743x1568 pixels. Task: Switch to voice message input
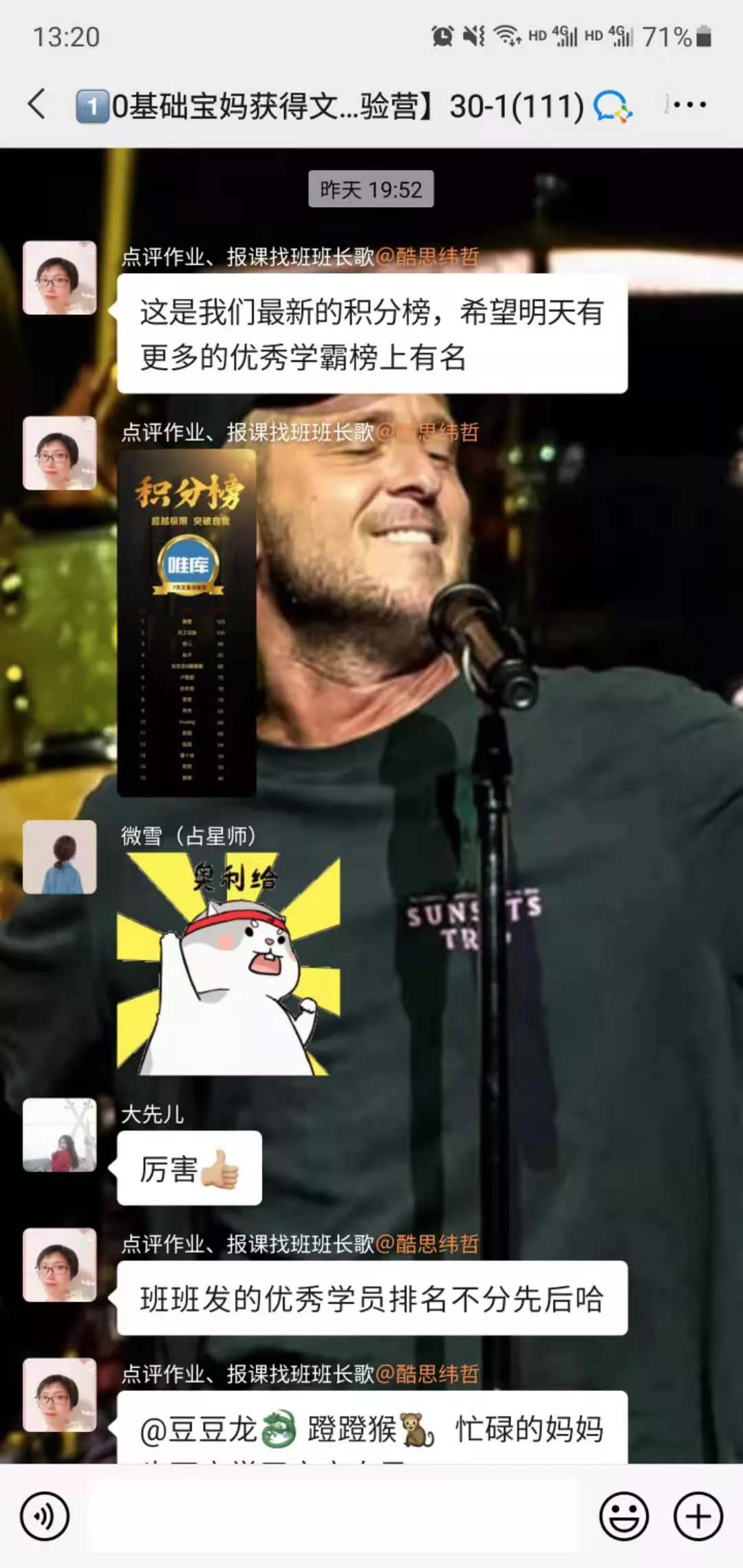45,1516
